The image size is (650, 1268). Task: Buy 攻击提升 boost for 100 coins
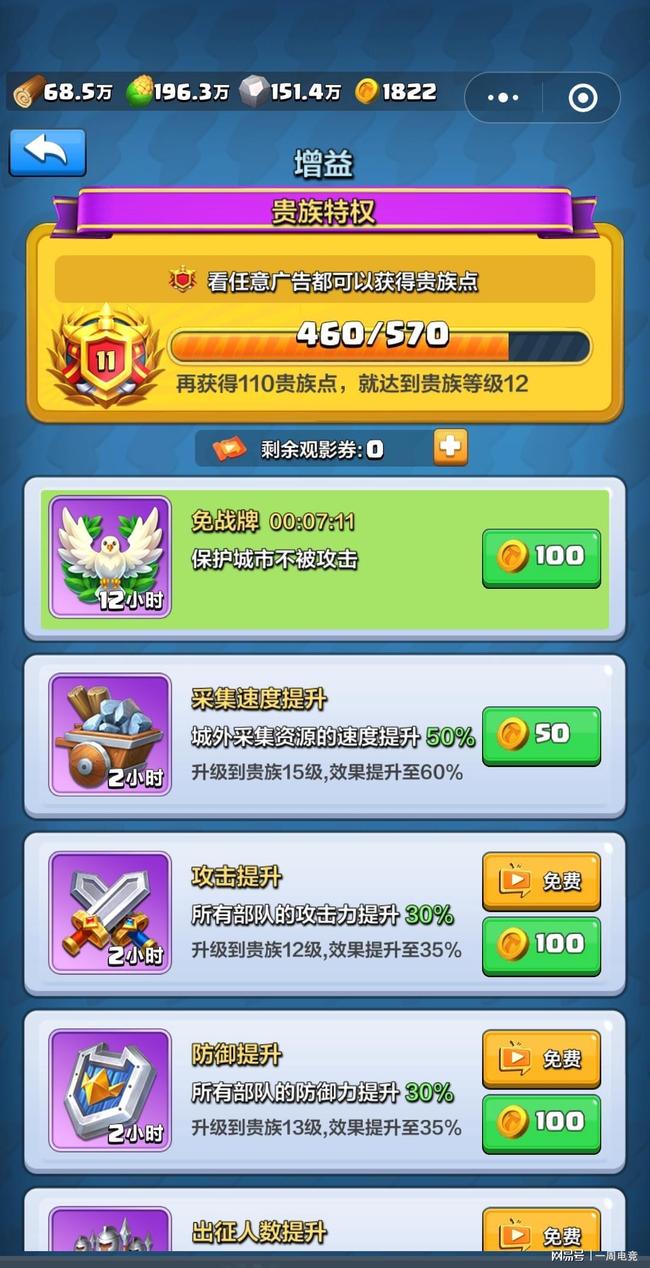[x=541, y=945]
